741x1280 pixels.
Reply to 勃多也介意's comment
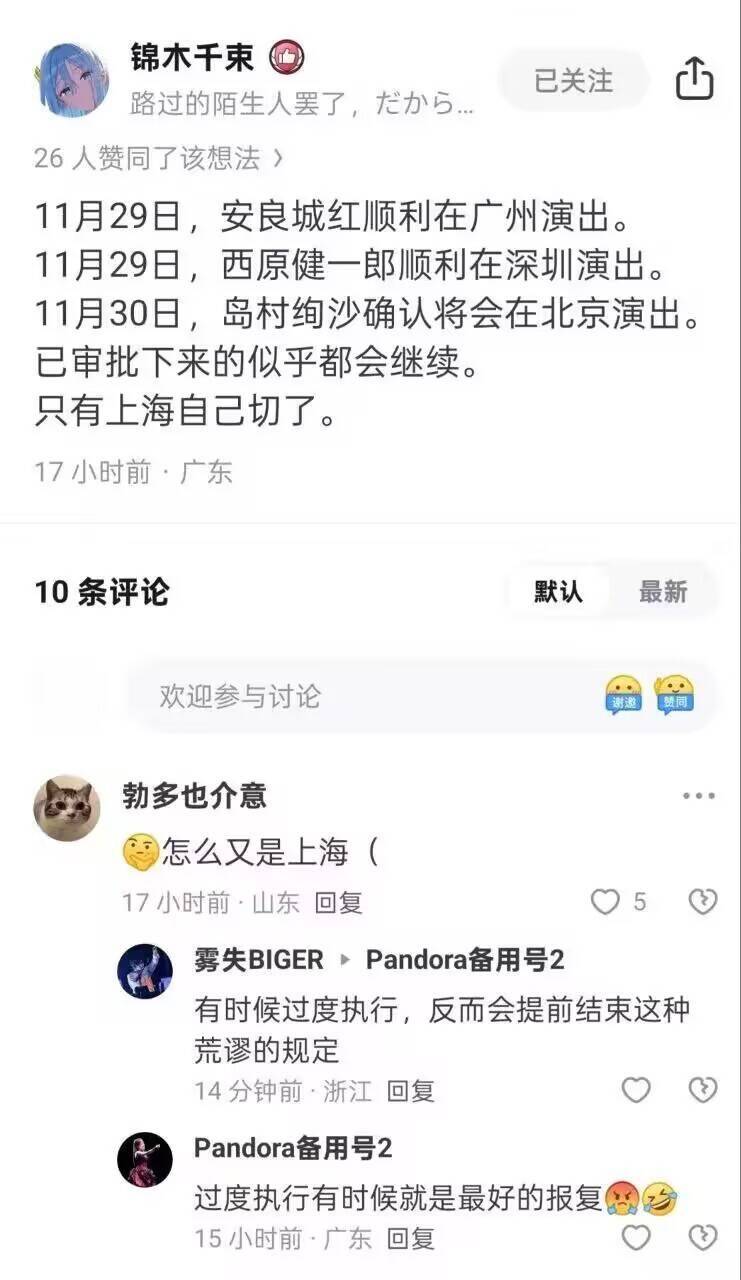338,903
